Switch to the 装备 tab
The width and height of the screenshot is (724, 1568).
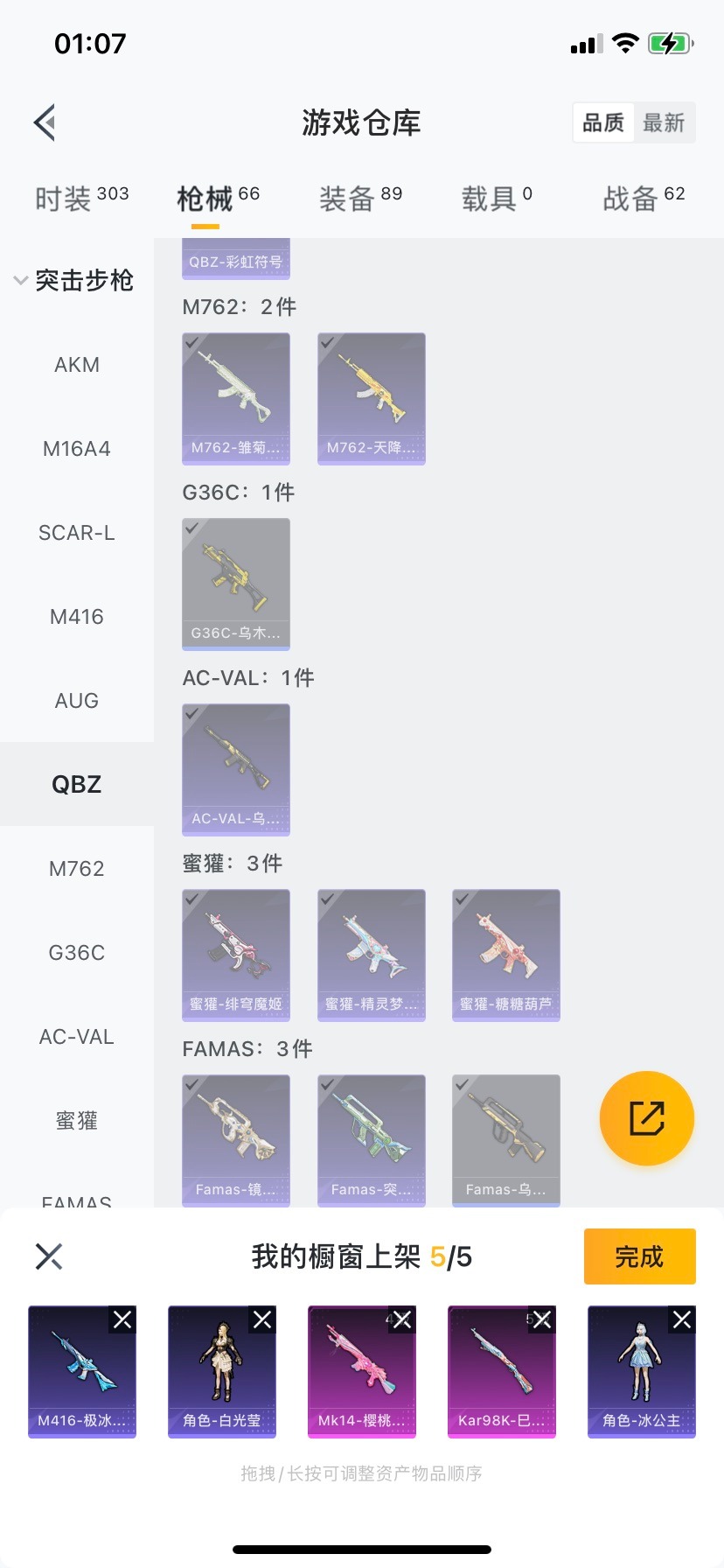tap(360, 199)
